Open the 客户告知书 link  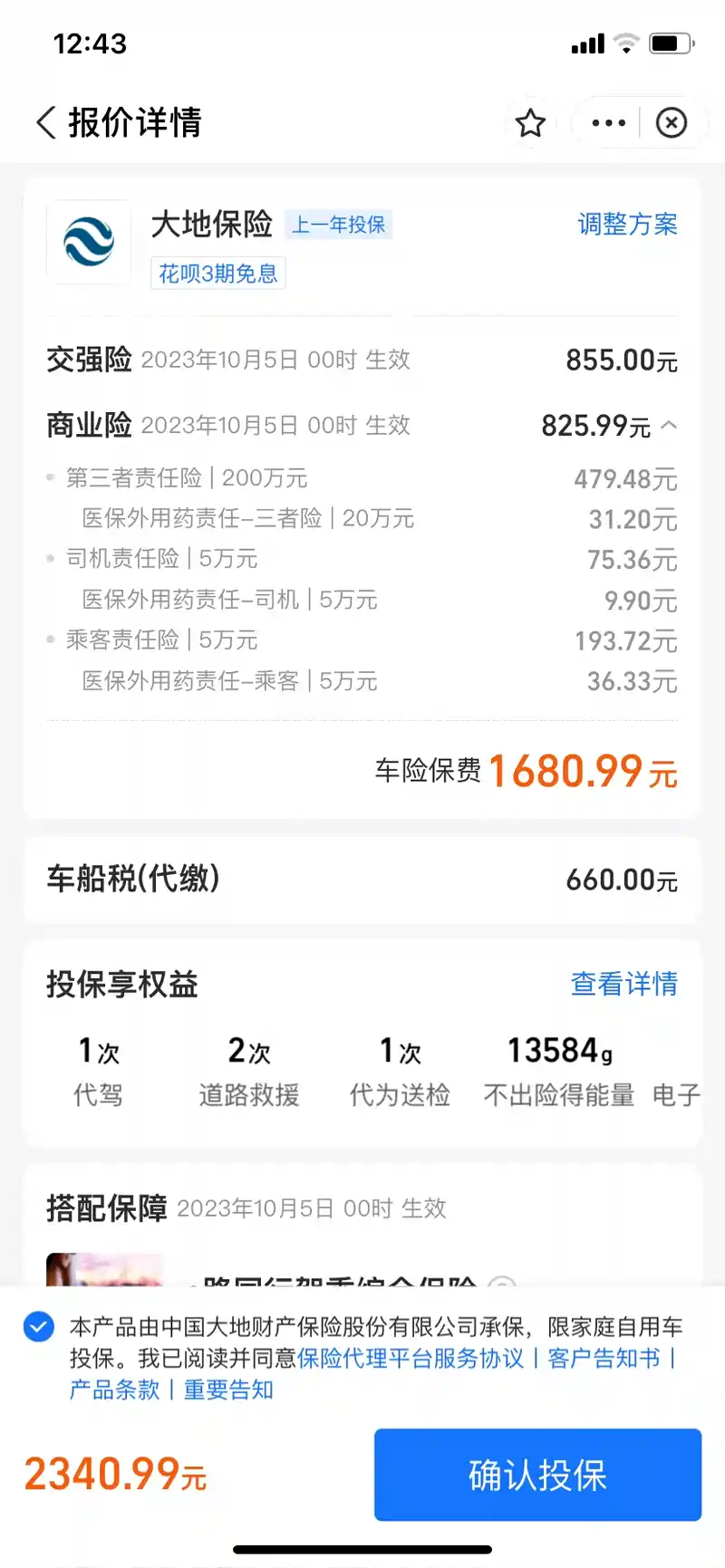604,1359
